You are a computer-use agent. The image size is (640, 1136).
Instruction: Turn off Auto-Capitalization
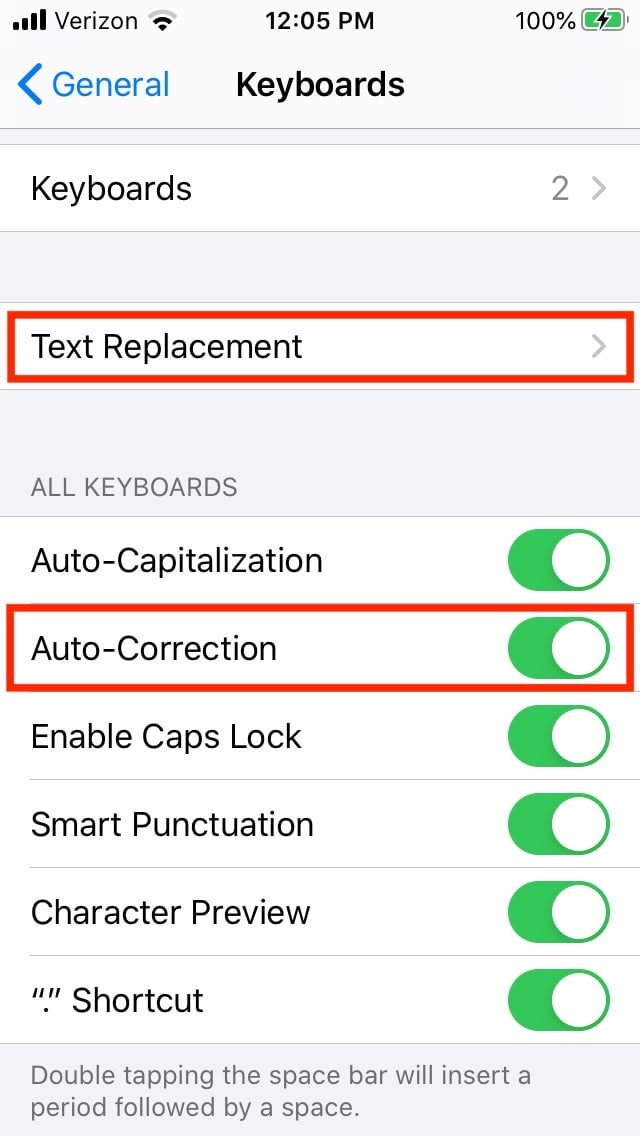(559, 560)
